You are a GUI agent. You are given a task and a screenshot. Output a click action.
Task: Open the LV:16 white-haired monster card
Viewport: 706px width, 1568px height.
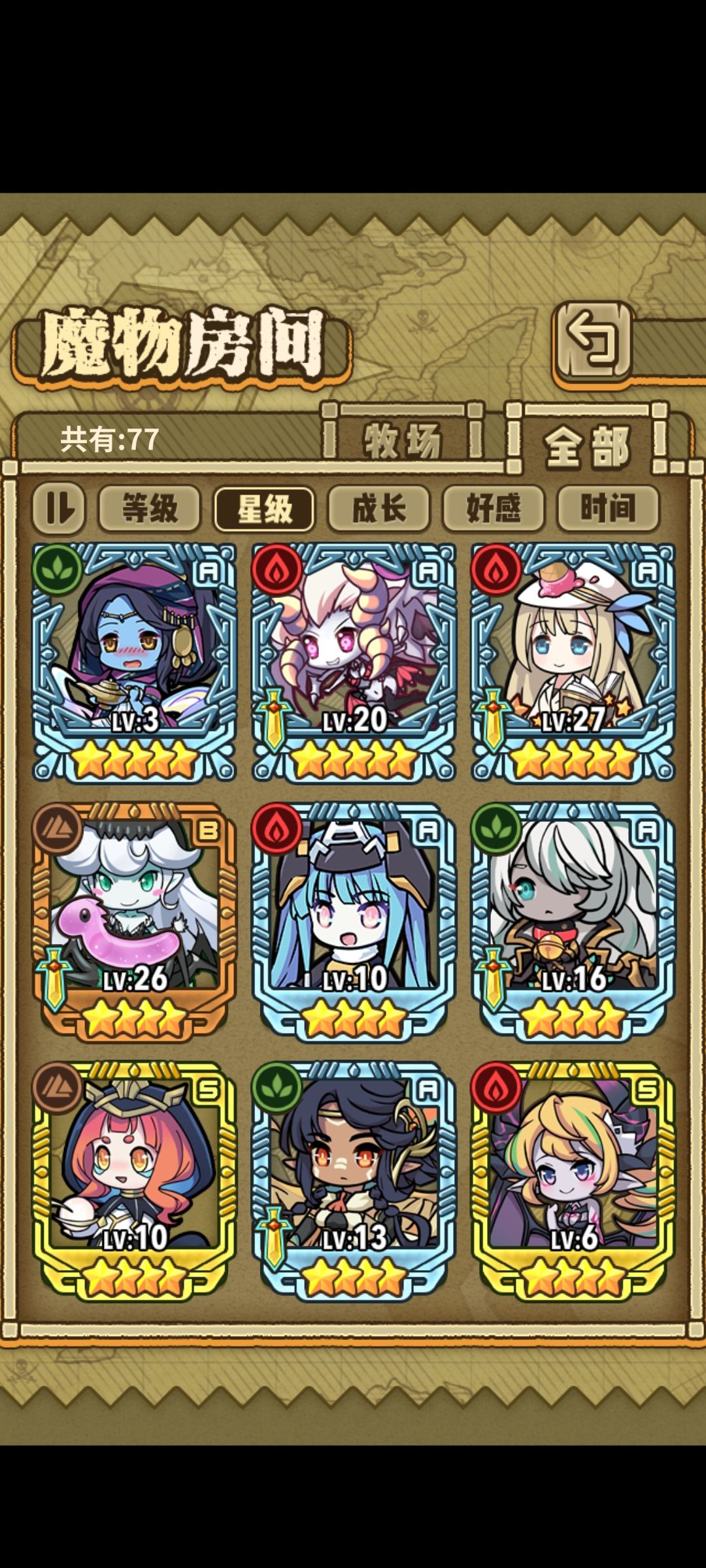(x=573, y=921)
